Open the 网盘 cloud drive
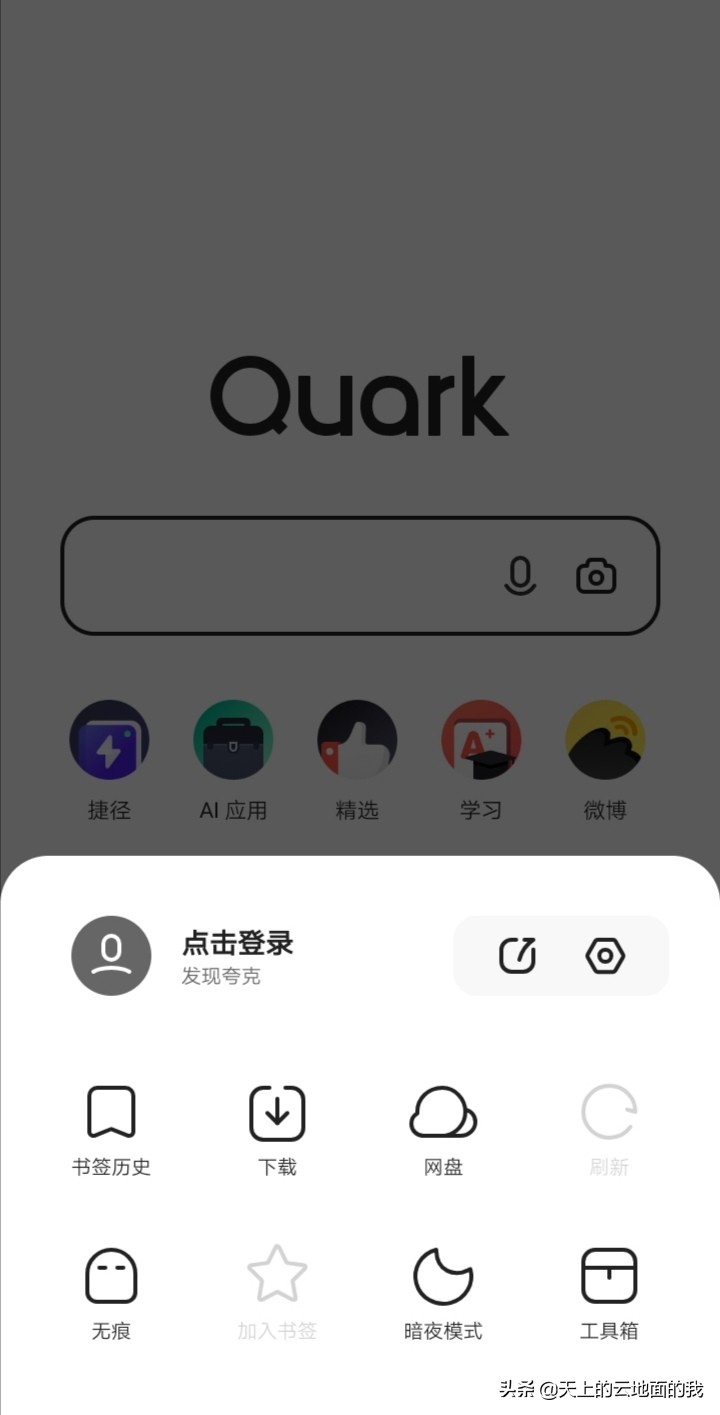720x1415 pixels. point(443,1130)
